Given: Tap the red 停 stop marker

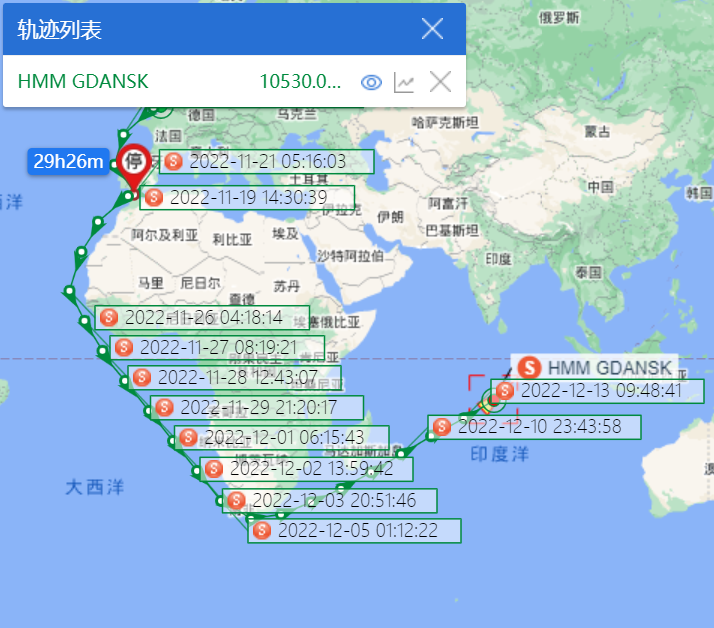Looking at the screenshot, I should click(x=133, y=161).
